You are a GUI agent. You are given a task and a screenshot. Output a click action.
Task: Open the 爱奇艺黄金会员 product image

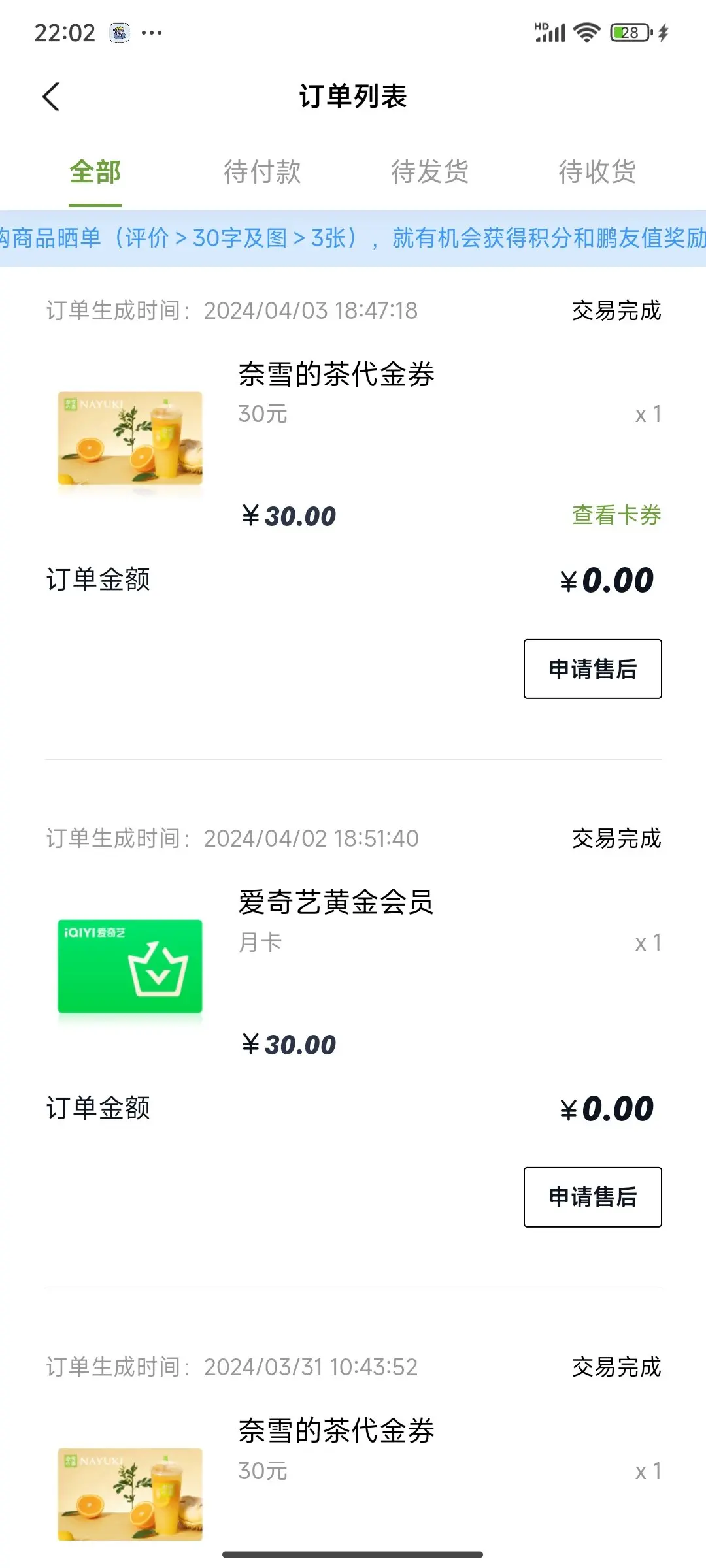pos(130,966)
